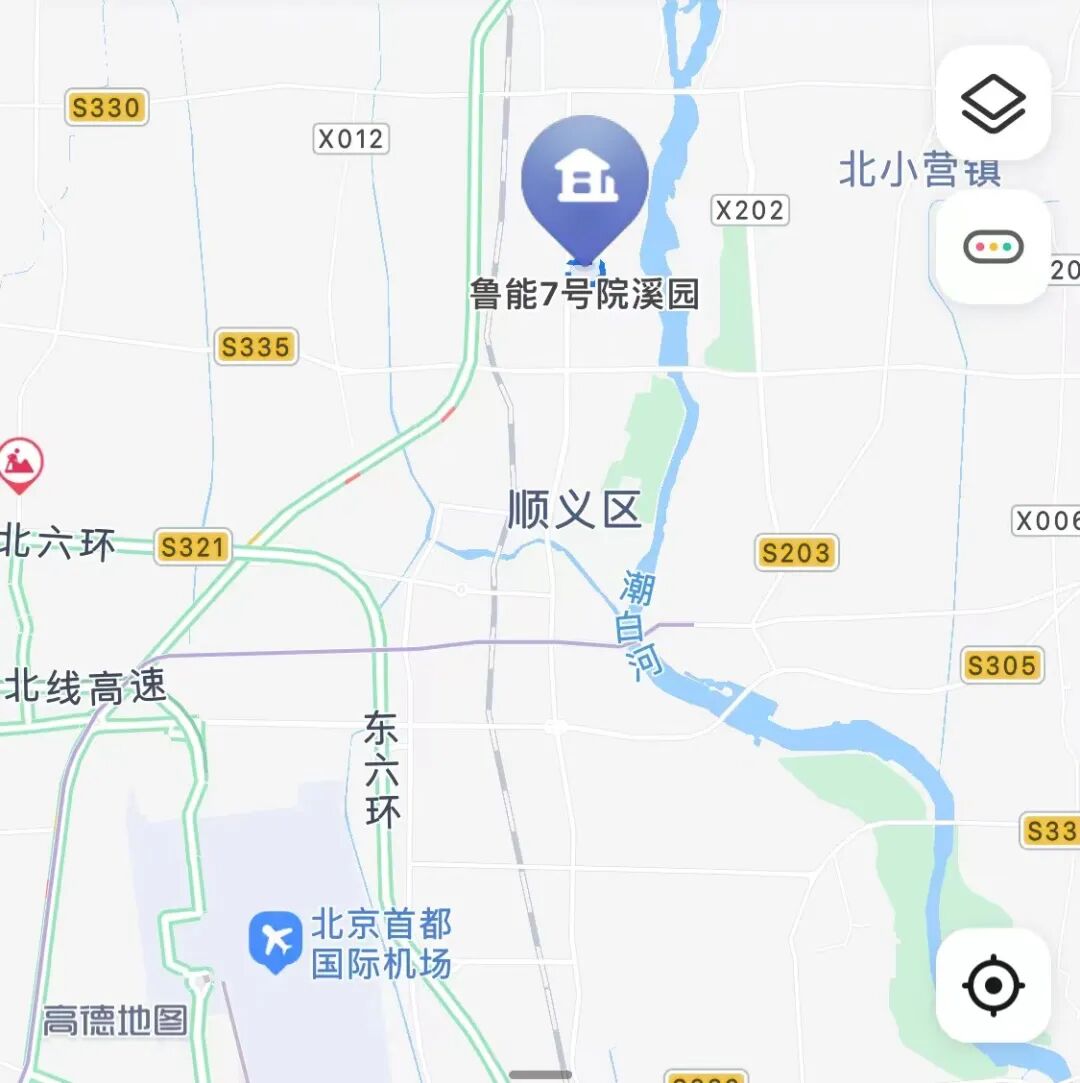
Task: Tap the 鲁能7号院溪园 location pin
Action: pyautogui.click(x=585, y=185)
